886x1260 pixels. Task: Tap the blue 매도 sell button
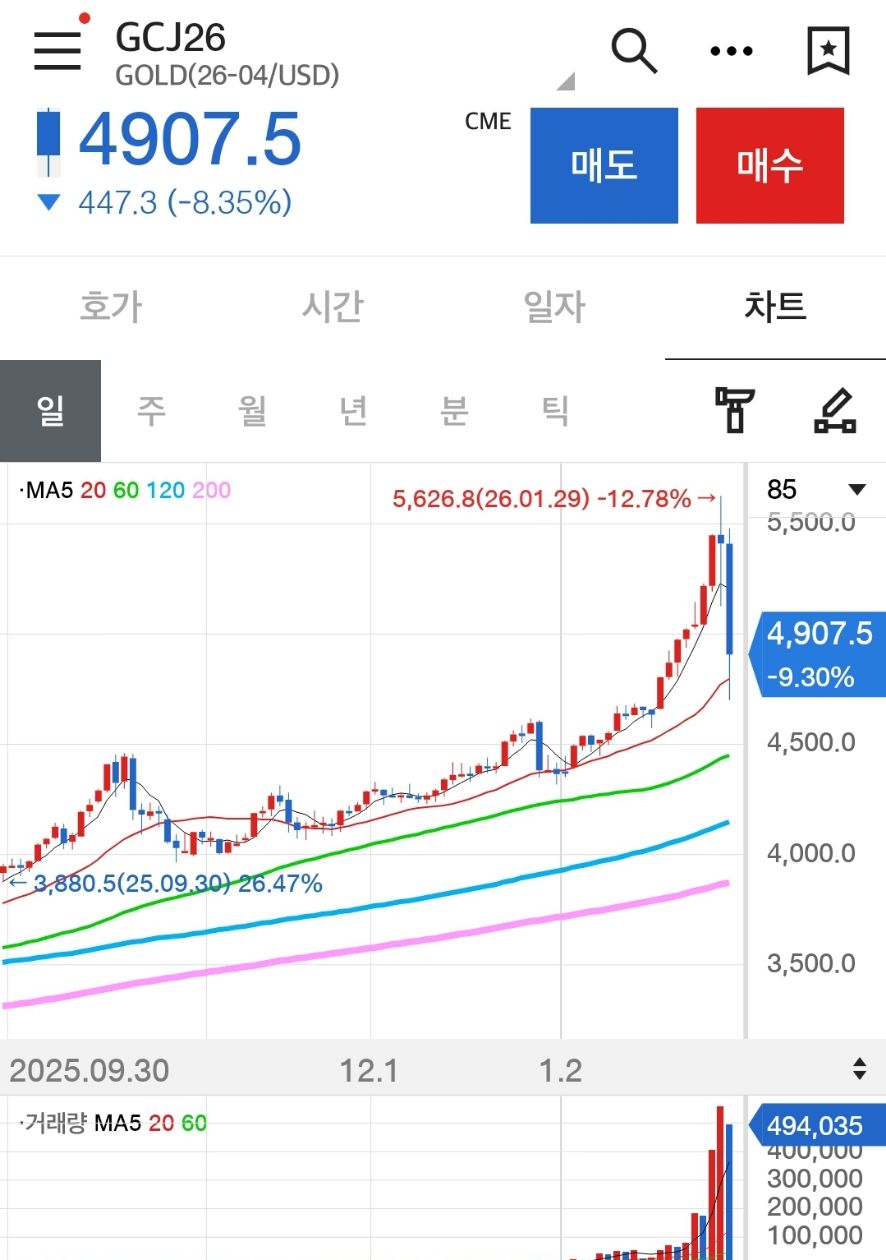point(604,164)
